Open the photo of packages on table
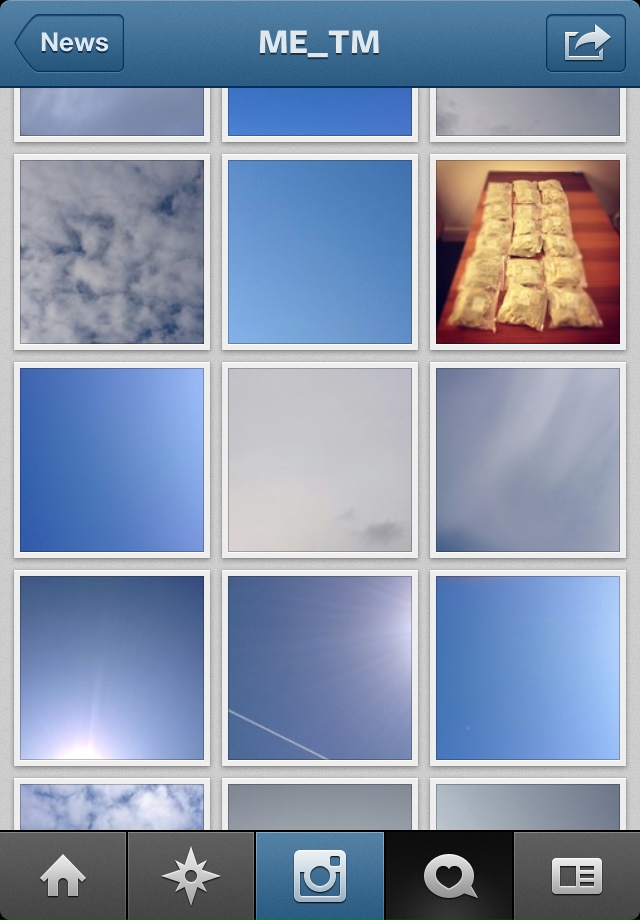 [528, 252]
